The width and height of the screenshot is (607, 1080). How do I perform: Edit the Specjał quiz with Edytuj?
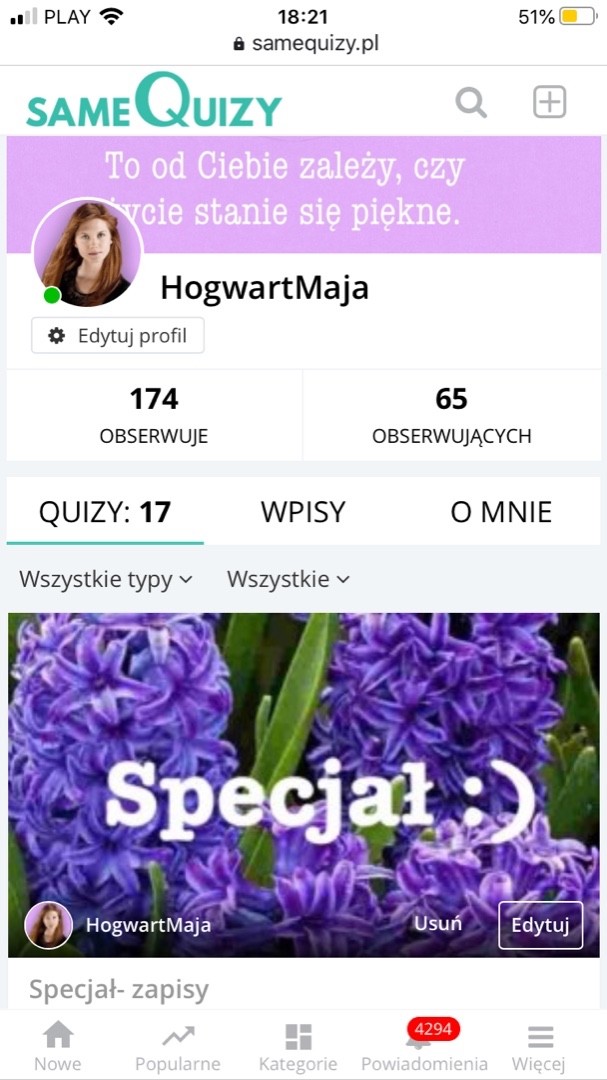pos(540,925)
